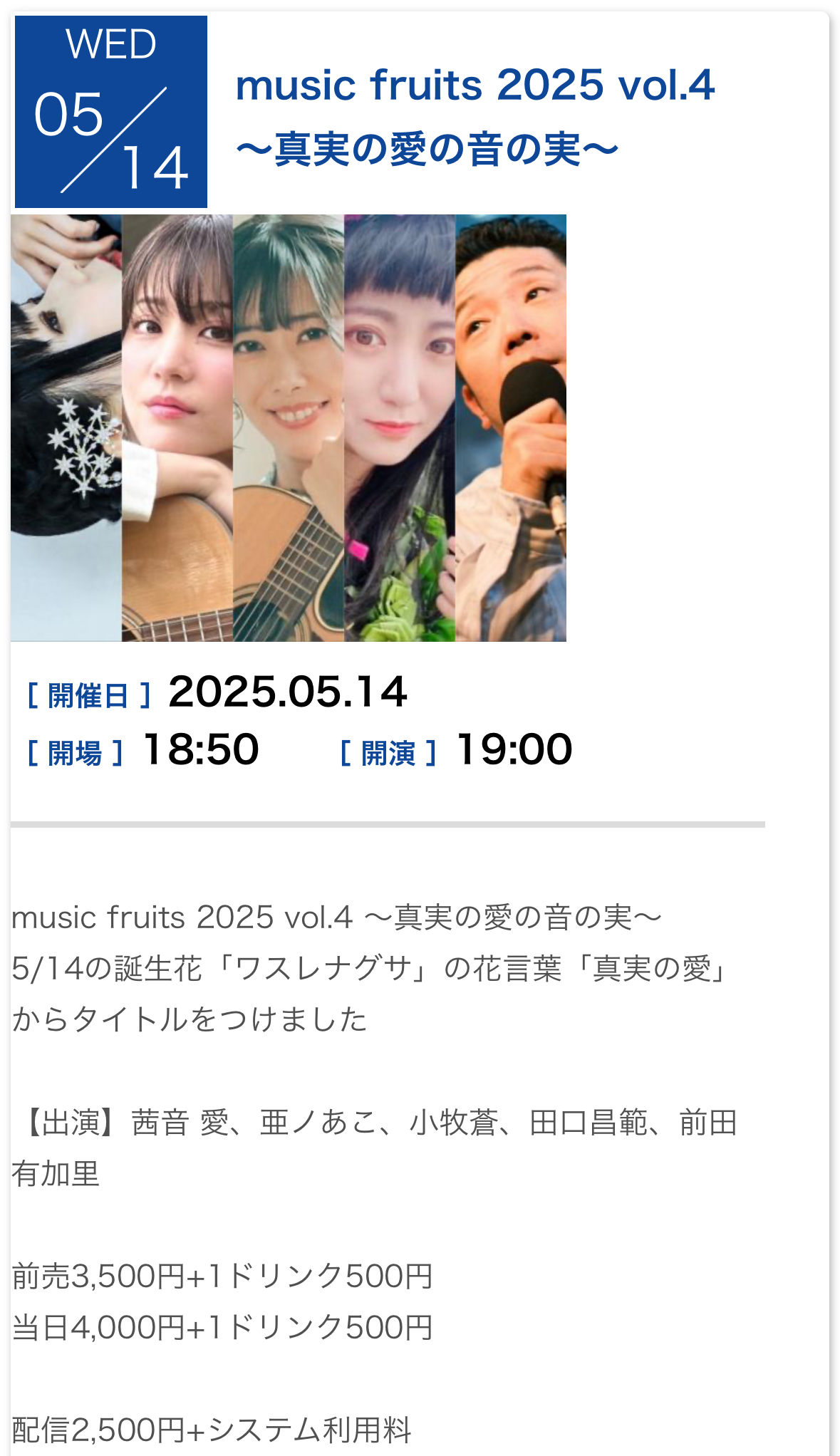Open the performers collage image
The image size is (840, 1456).
289,428
